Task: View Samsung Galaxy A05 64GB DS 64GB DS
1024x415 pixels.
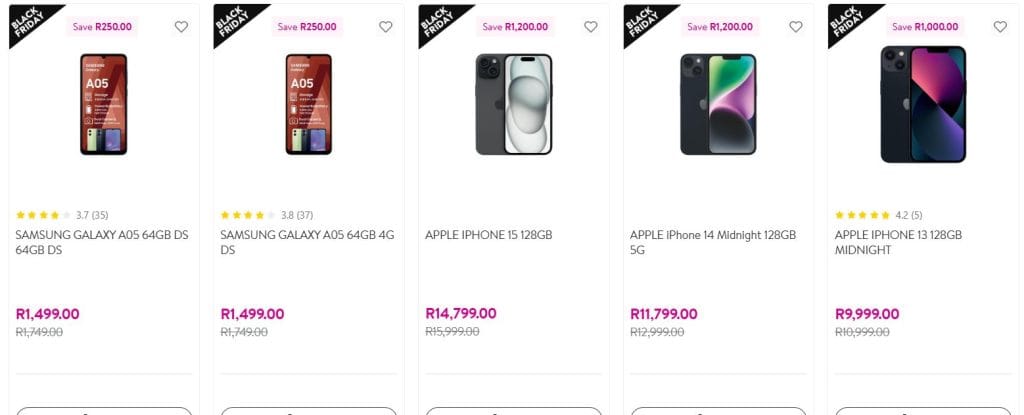Action: click(102, 242)
